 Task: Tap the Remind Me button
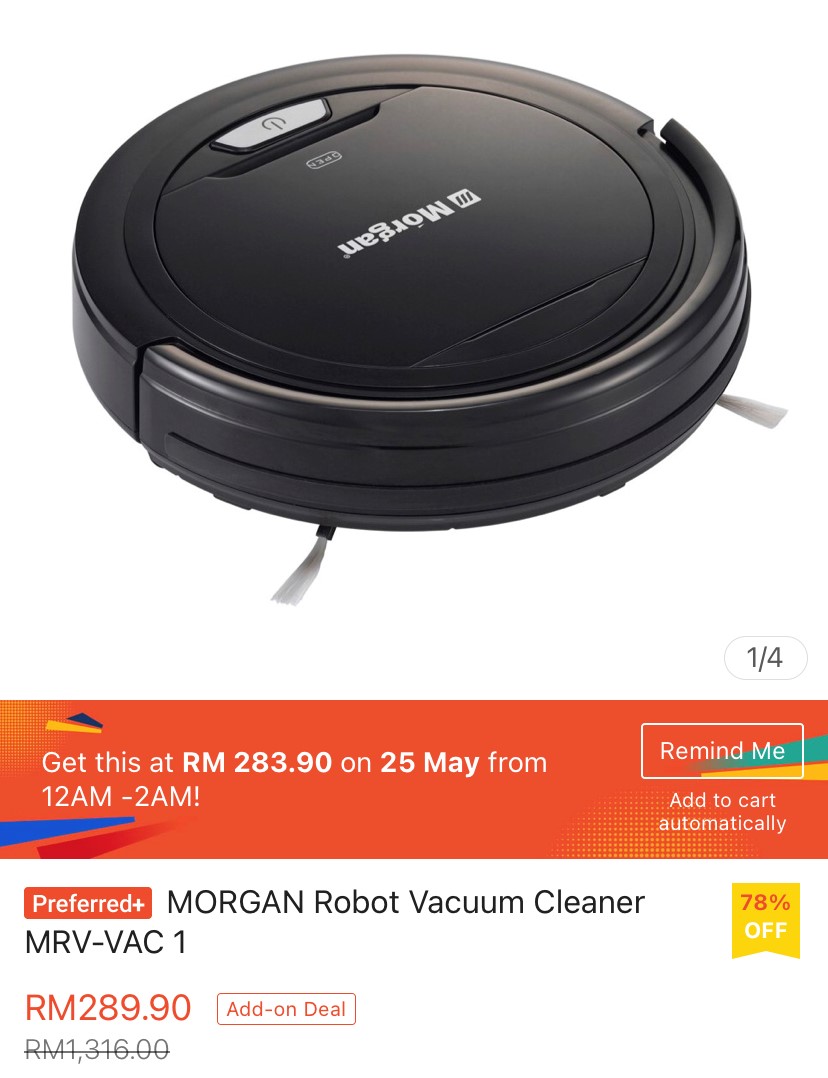(x=722, y=751)
